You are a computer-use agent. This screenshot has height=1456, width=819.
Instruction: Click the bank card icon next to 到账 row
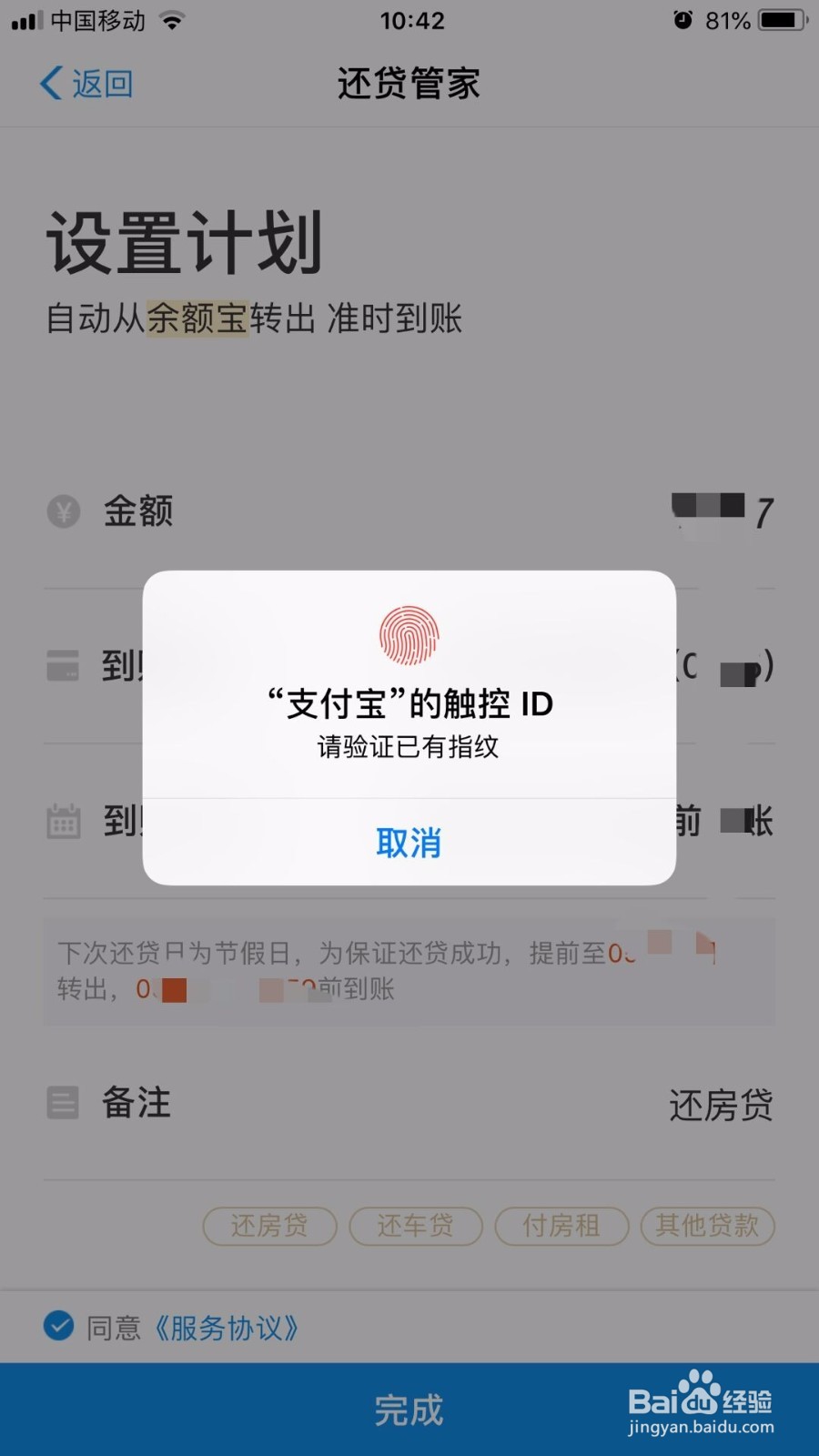point(62,666)
